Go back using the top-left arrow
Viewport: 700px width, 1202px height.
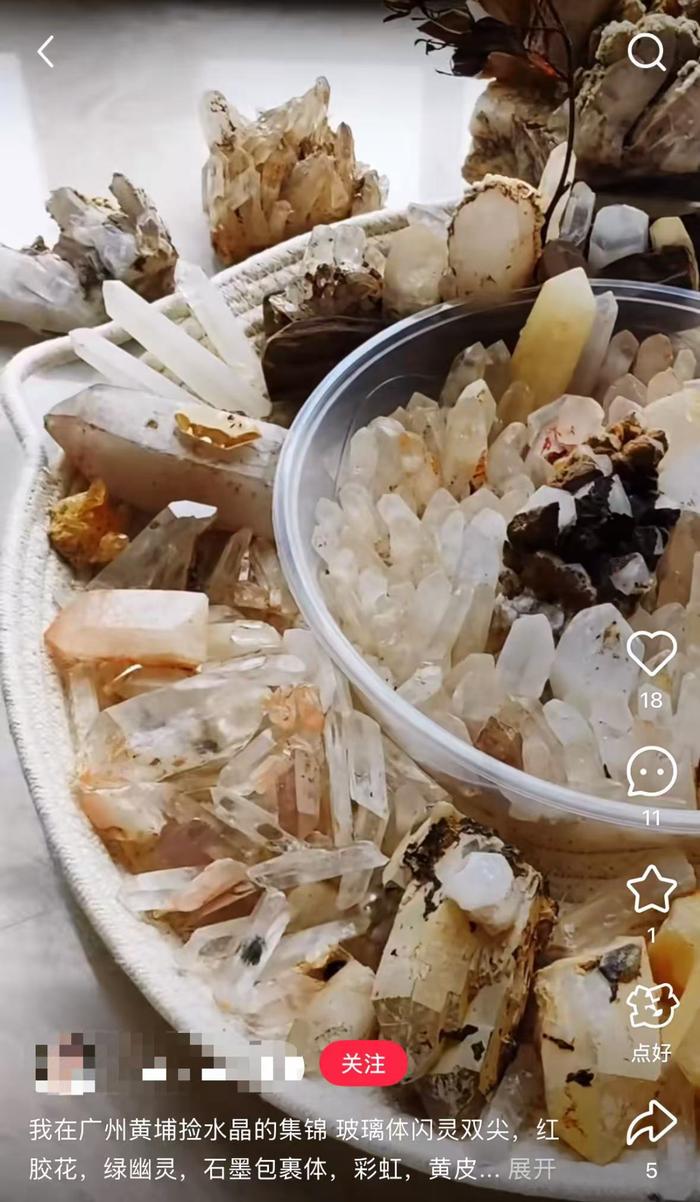pos(45,51)
